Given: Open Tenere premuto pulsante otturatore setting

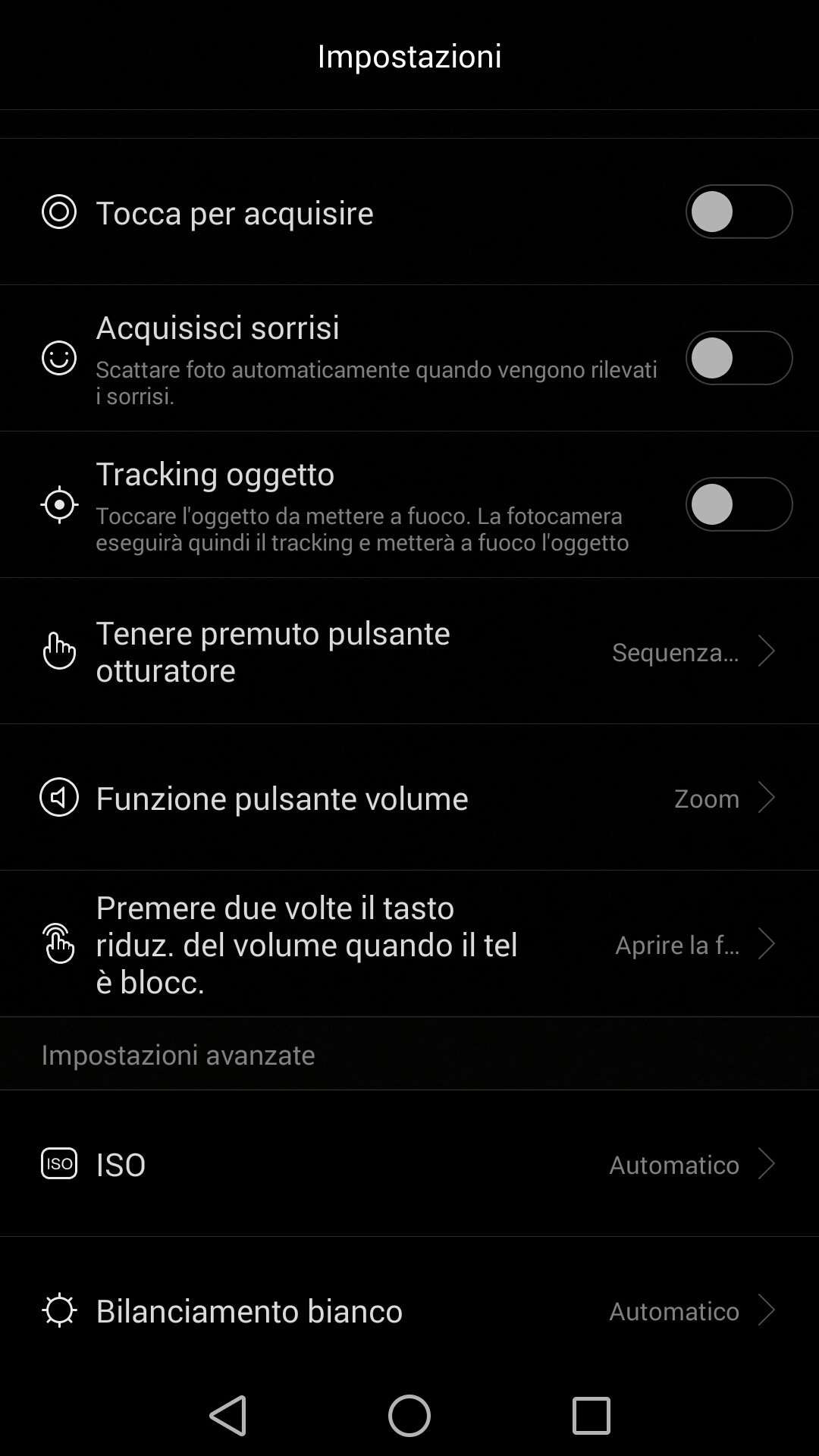Looking at the screenshot, I should 409,651.
